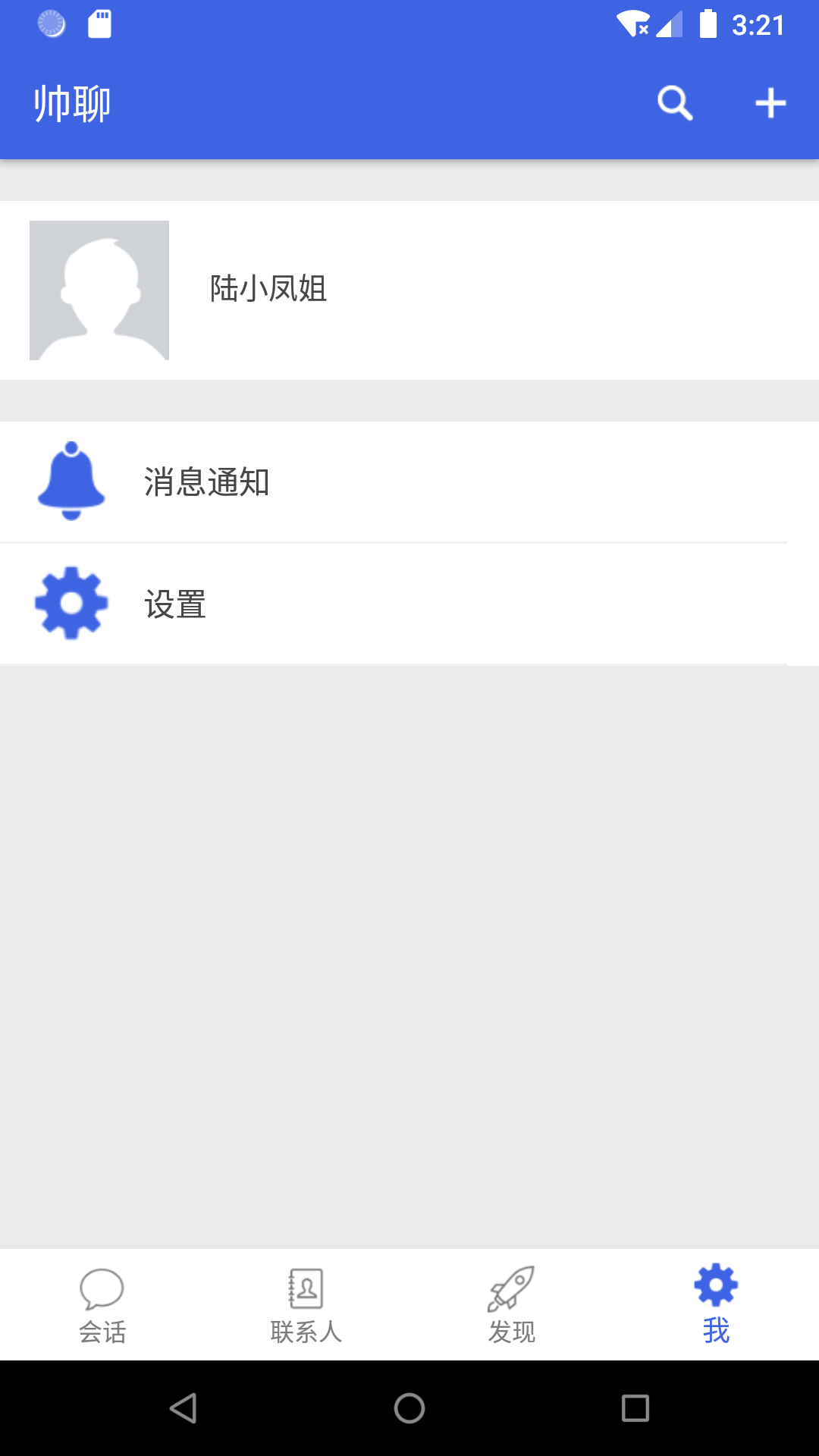Select the 我 tab
Screen dimensions: 819x1456
(716, 1305)
